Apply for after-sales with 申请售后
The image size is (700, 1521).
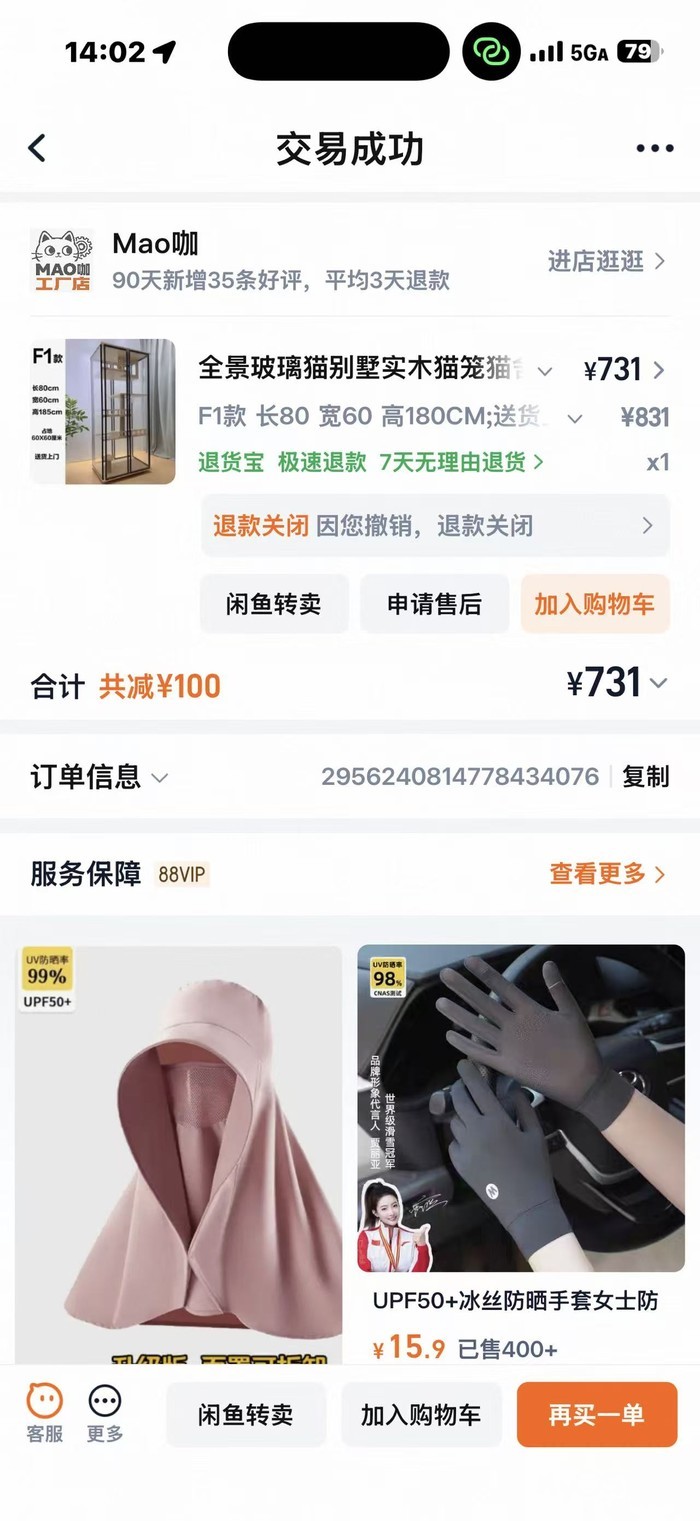[x=434, y=604]
